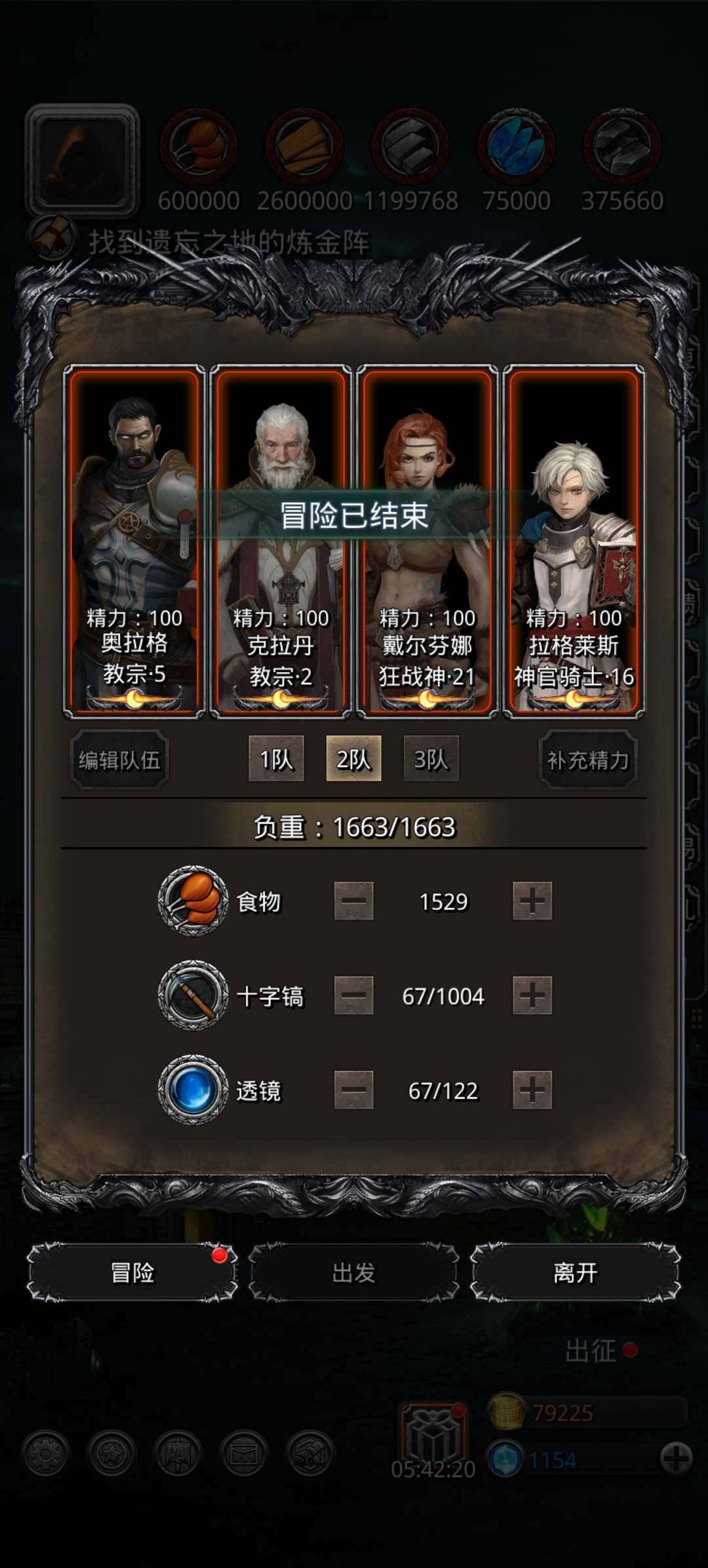This screenshot has height=1568, width=708.
Task: Tap 出发 to depart
Action: (x=353, y=1272)
